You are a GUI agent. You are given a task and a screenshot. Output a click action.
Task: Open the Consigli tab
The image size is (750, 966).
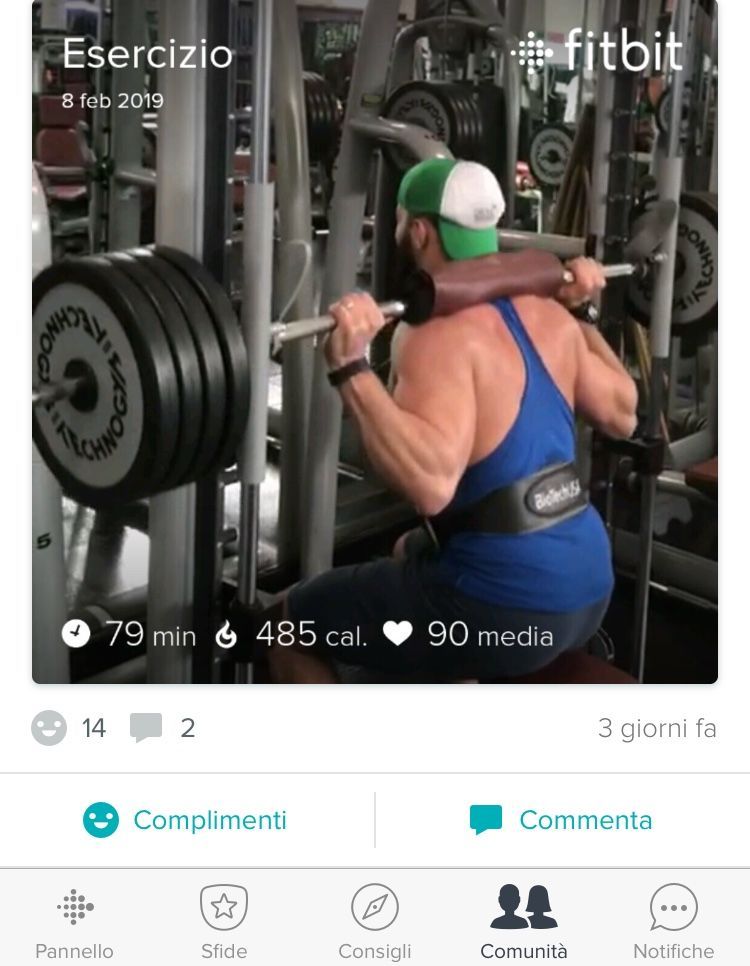click(374, 923)
